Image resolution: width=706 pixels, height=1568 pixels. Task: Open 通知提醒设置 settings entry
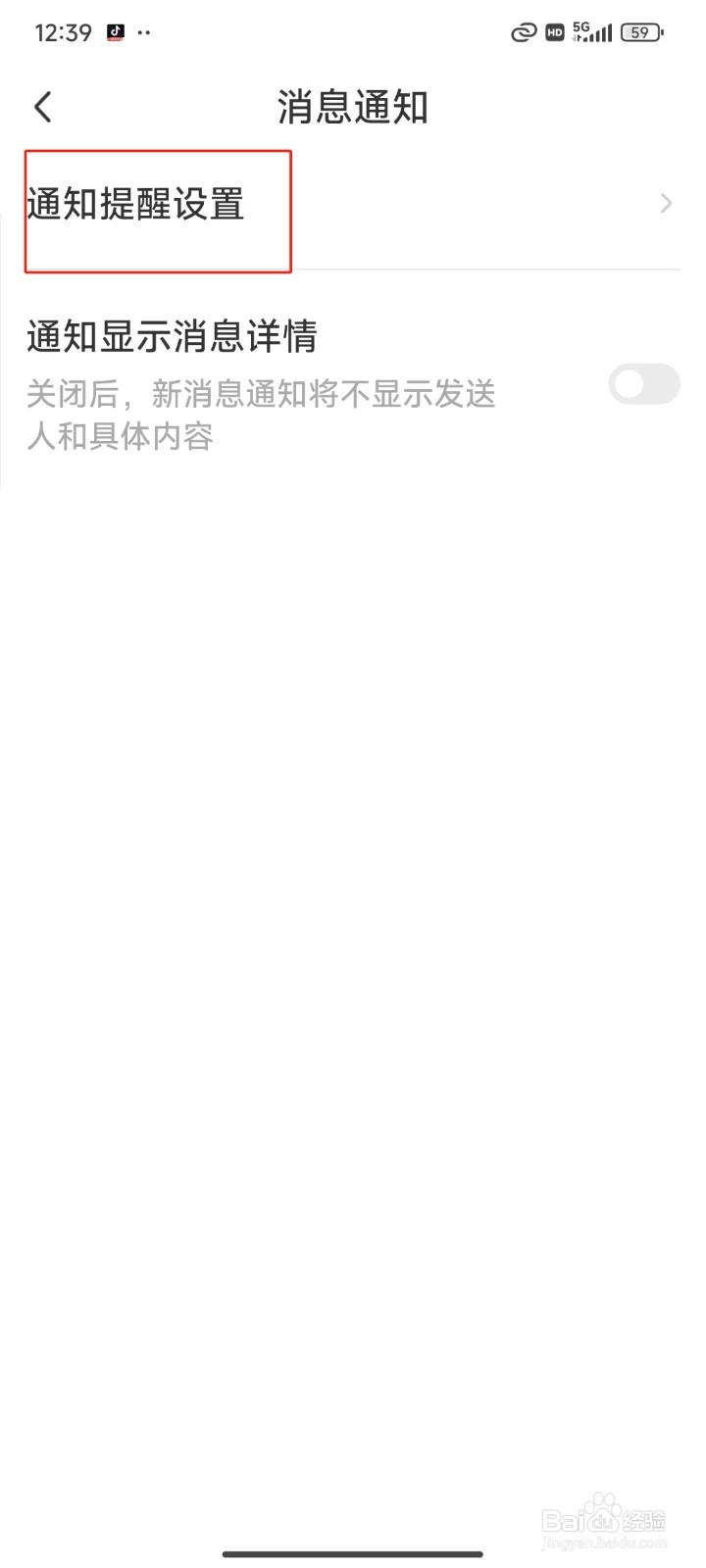pyautogui.click(x=136, y=203)
